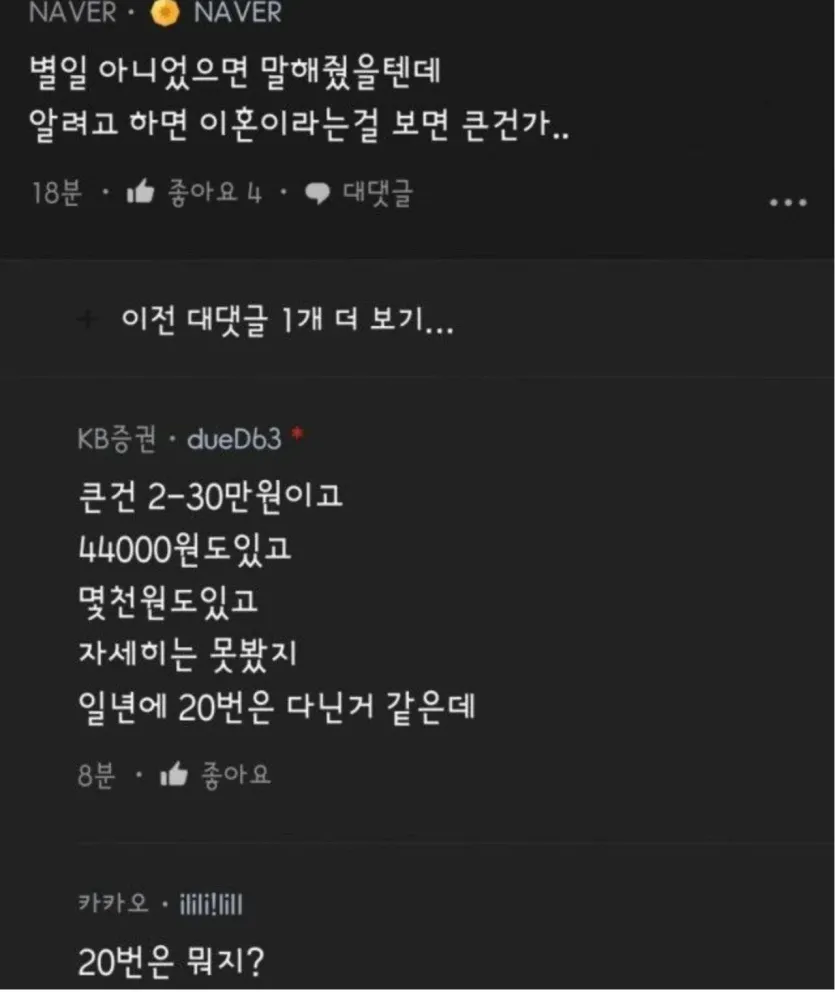
Task: Like the reply from dueDb3
Action: click(x=174, y=774)
